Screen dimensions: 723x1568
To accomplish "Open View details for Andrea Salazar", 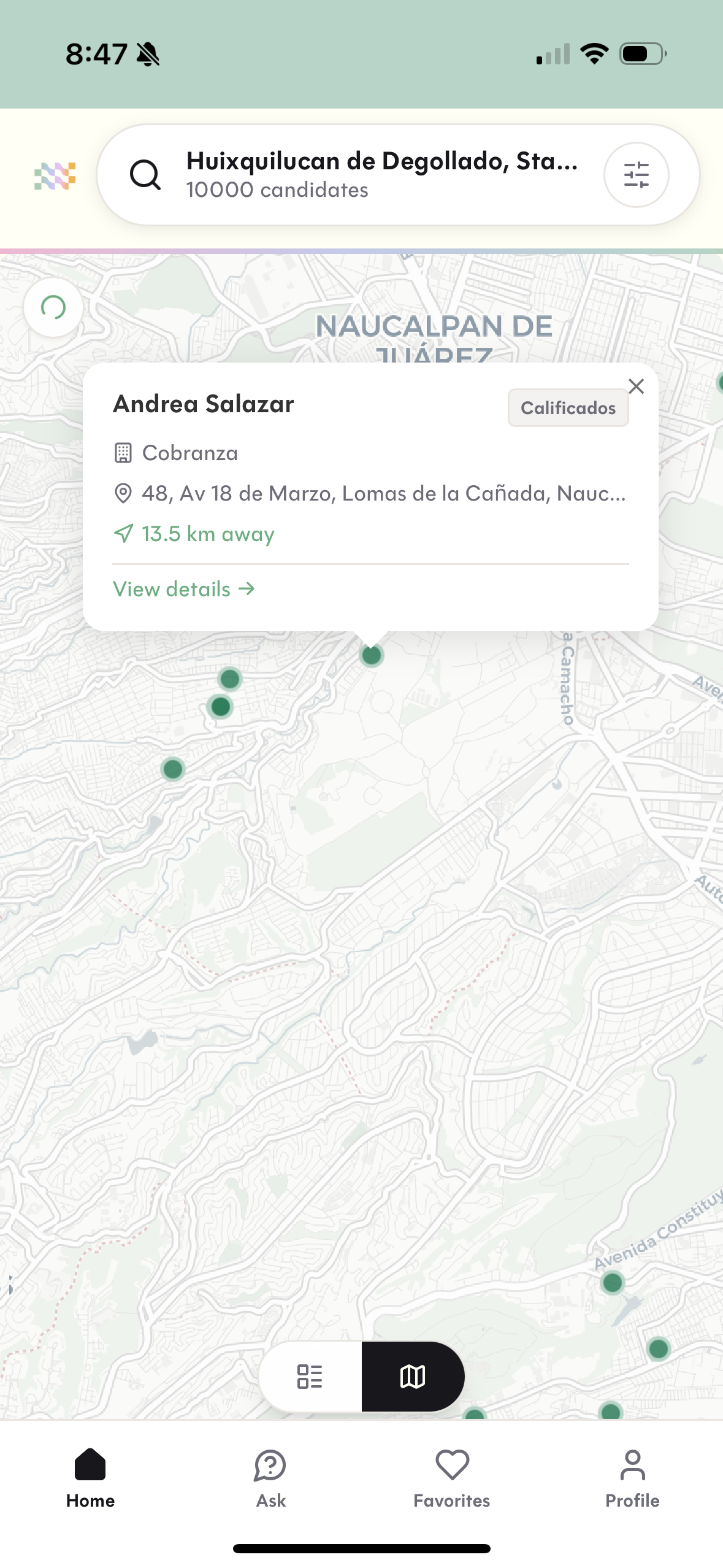I will 183,589.
